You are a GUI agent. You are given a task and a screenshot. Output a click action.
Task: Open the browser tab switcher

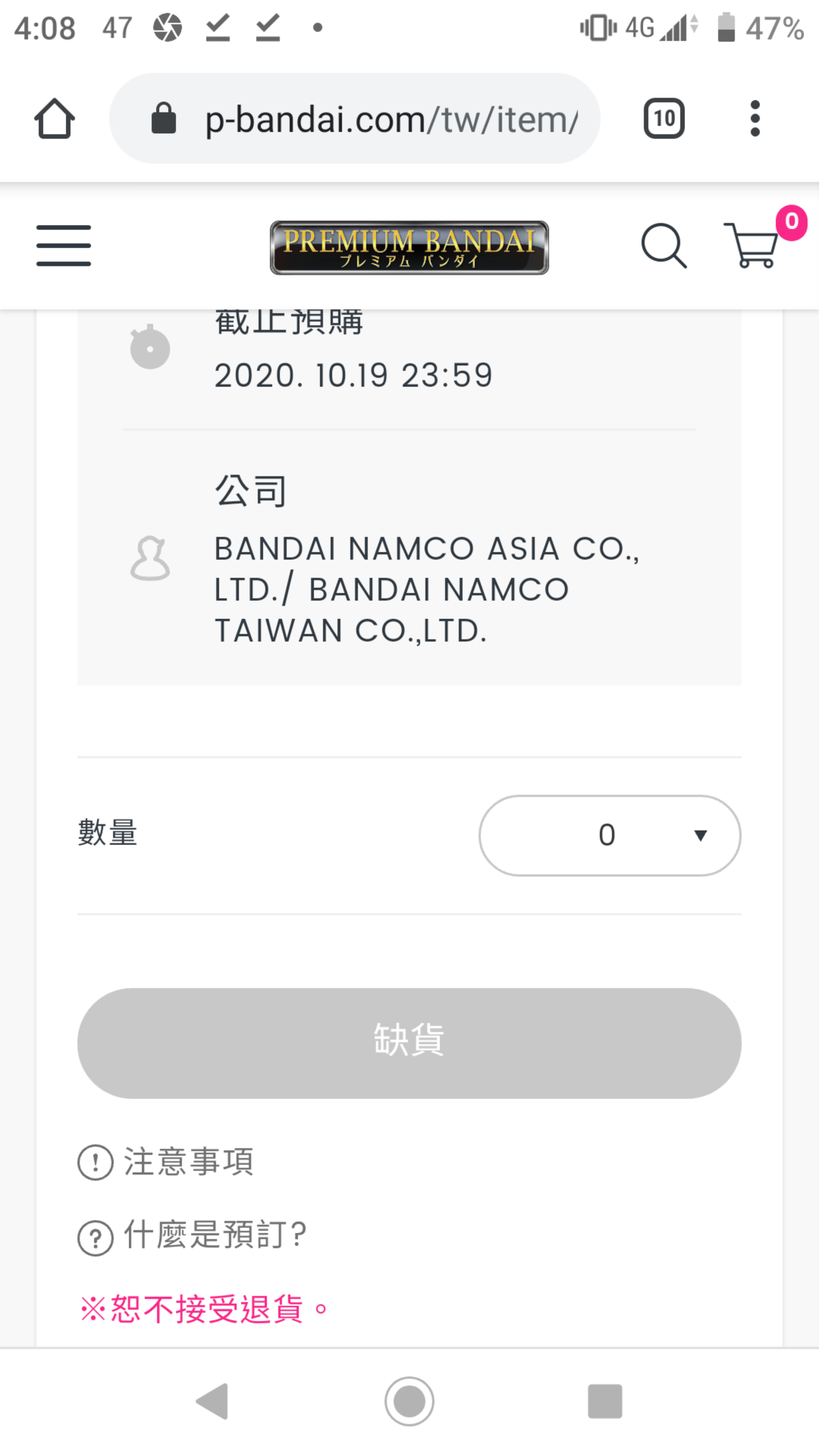664,119
